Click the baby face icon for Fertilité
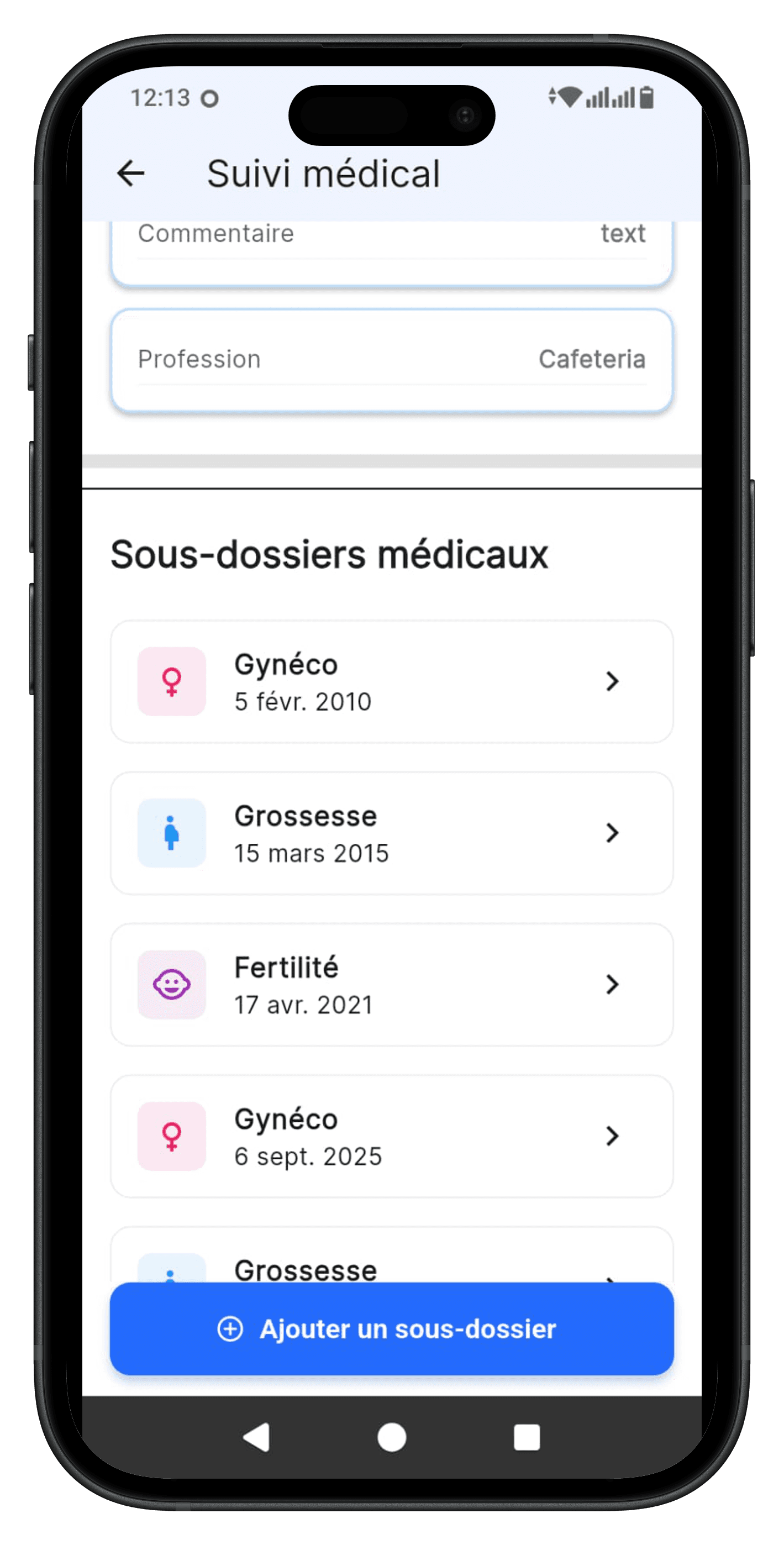Viewport: 784px width, 1545px height. 172,984
